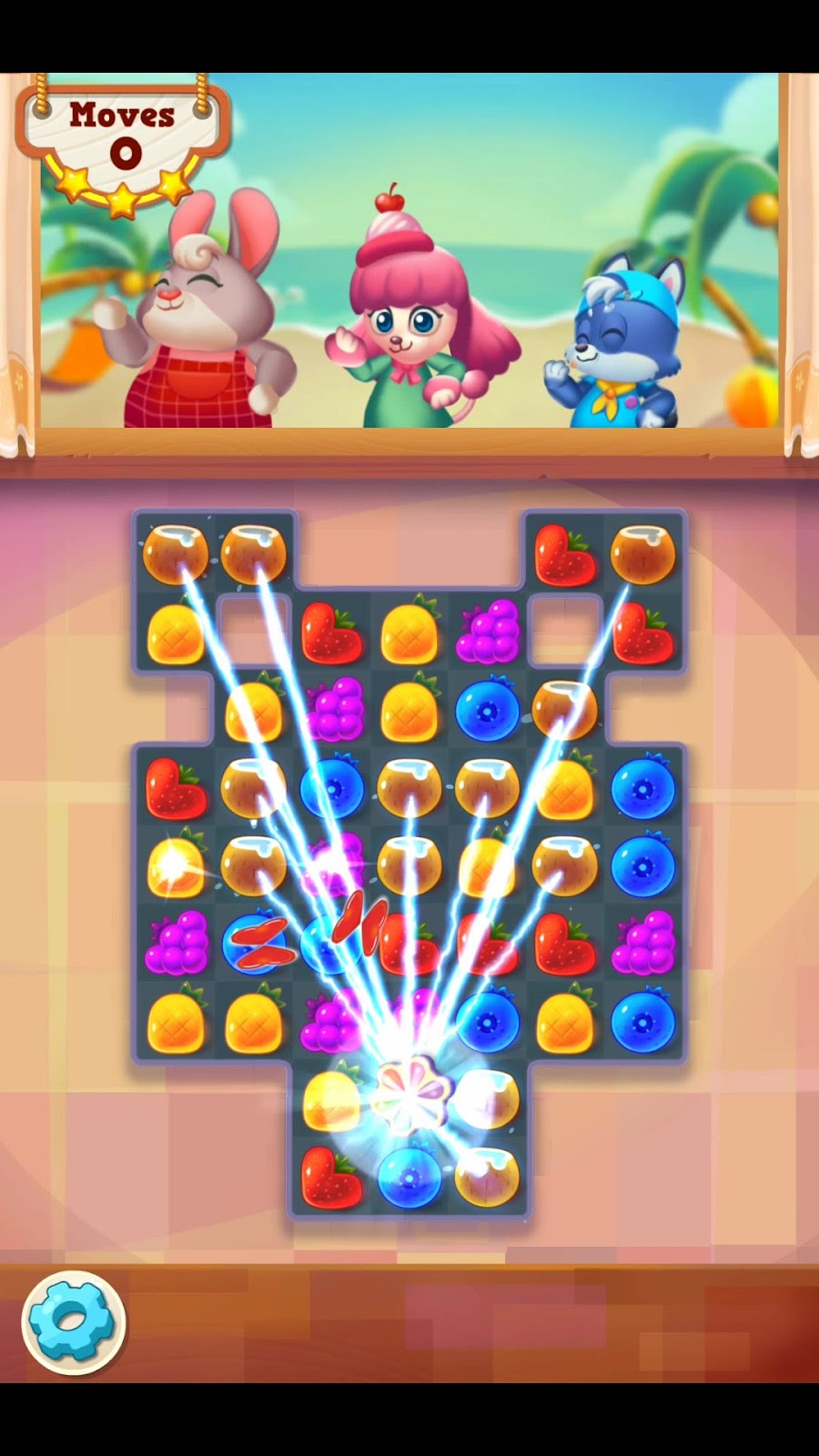Screen dimensions: 819x1456
Task: Open the settings gear button
Action: pyautogui.click(x=73, y=1321)
